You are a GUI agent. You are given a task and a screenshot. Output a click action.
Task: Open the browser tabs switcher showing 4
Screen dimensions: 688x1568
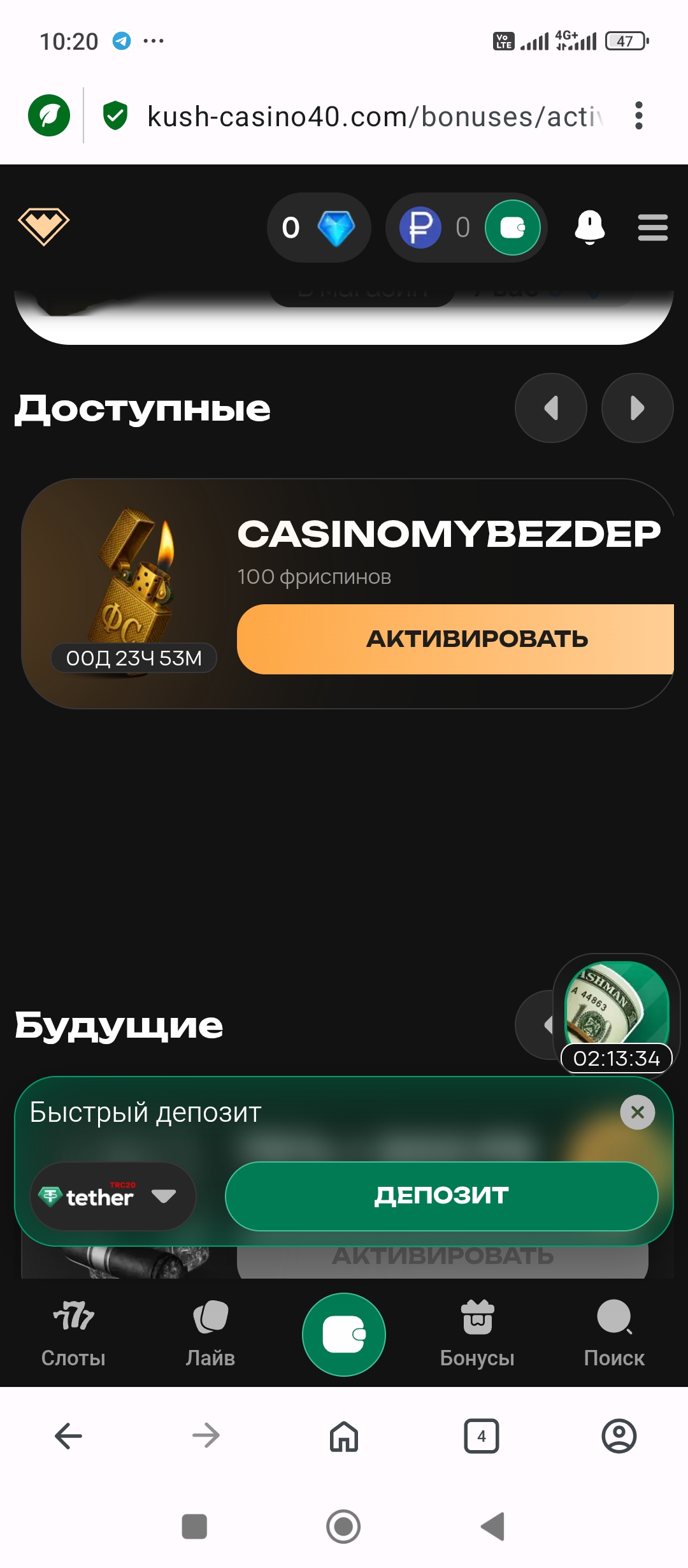pyautogui.click(x=481, y=1437)
